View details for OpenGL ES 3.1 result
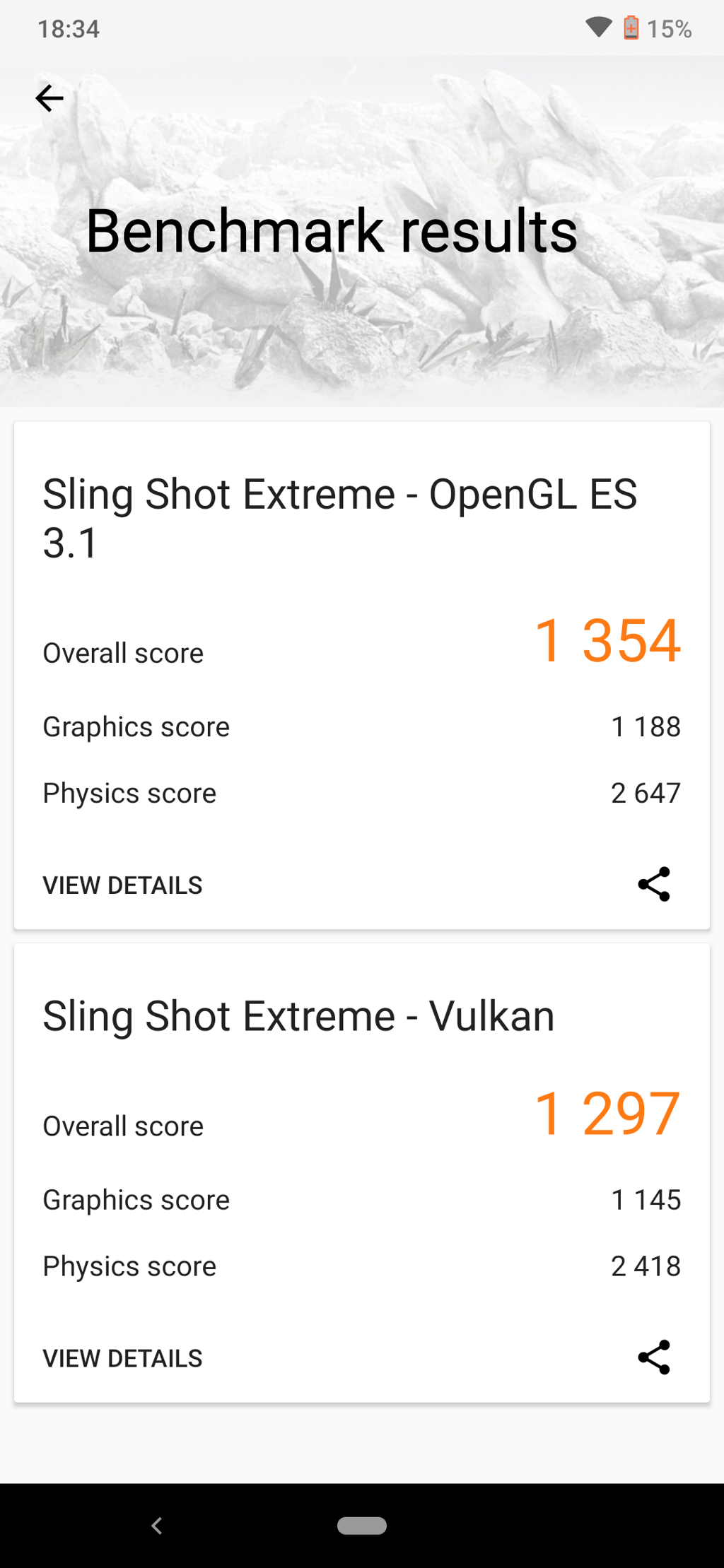 point(122,885)
